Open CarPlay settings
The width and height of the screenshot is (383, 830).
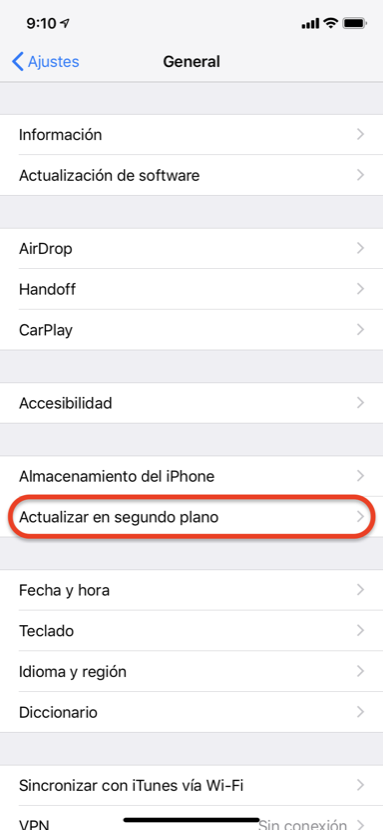click(x=192, y=330)
